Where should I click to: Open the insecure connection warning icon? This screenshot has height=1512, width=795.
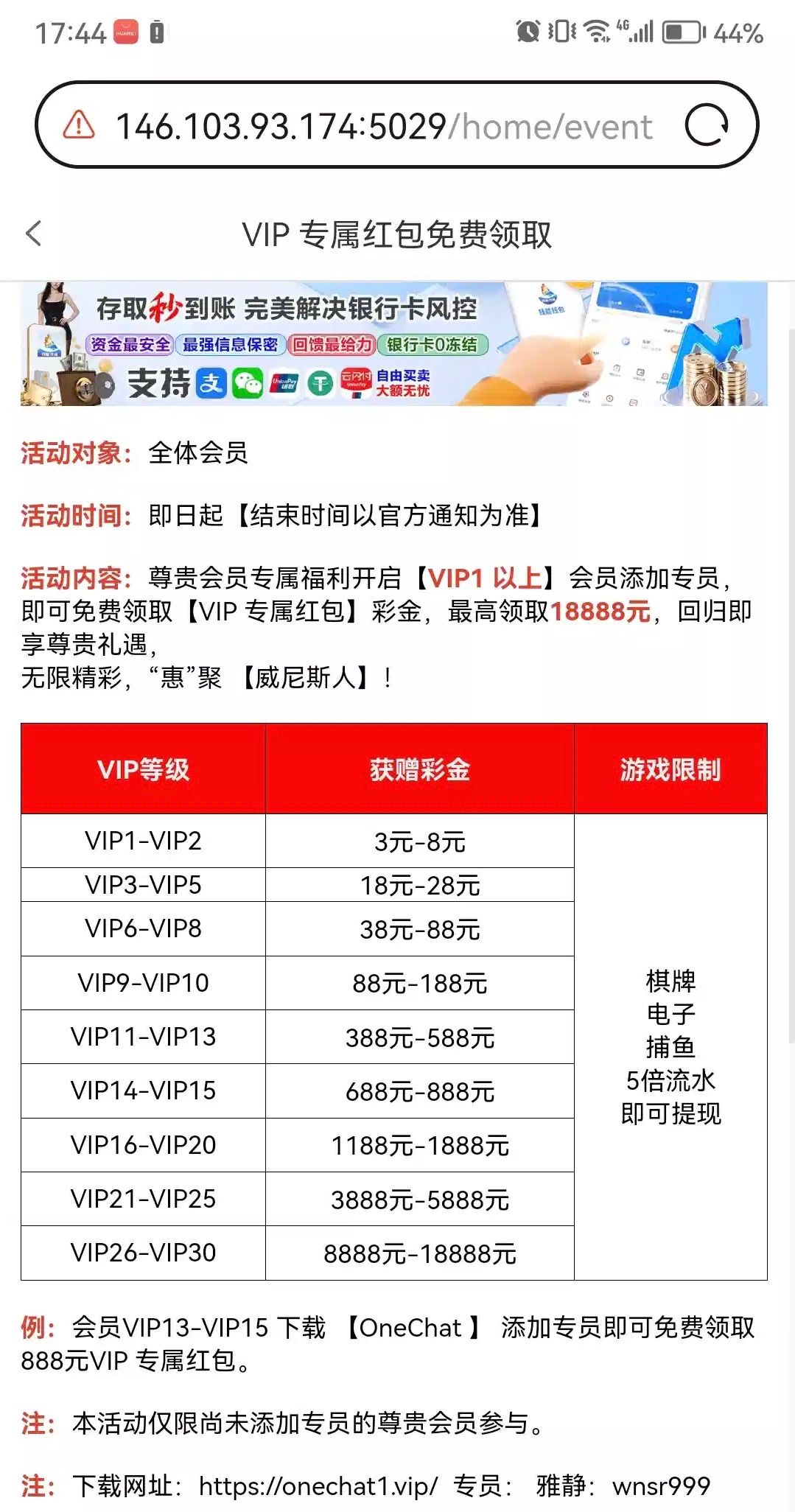tap(79, 125)
